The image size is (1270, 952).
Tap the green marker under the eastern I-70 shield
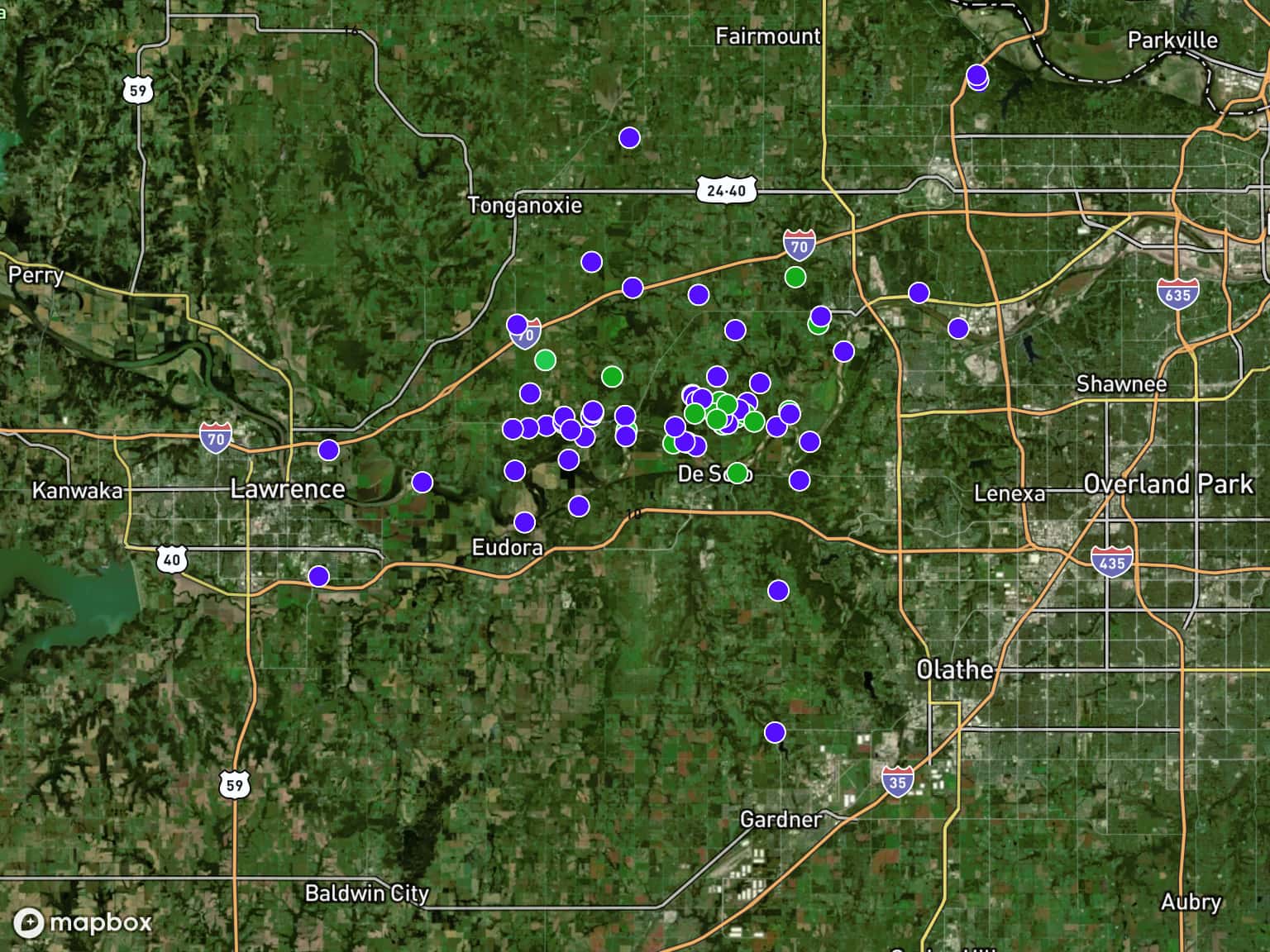pyautogui.click(x=795, y=277)
